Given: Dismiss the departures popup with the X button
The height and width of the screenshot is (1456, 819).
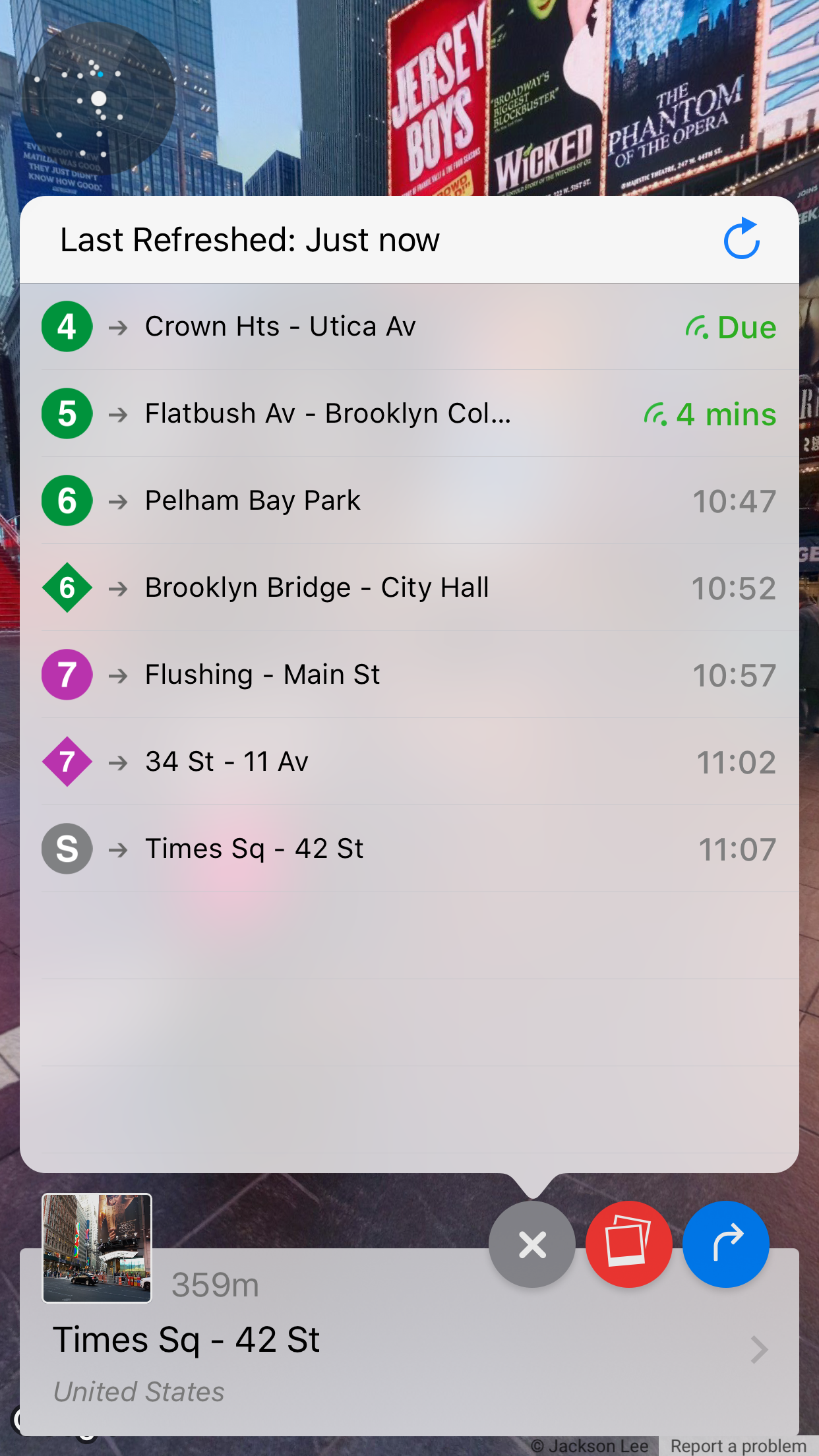Looking at the screenshot, I should pos(532,1244).
